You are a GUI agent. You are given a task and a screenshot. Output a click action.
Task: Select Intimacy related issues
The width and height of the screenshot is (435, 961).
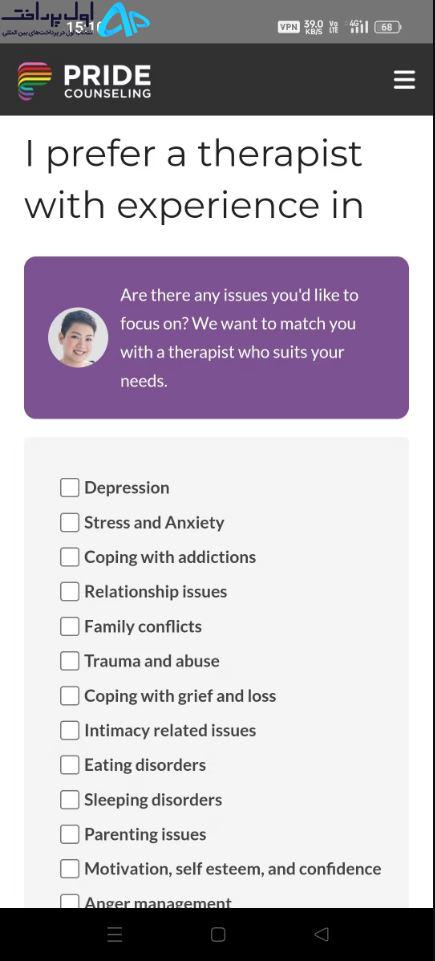pyautogui.click(x=70, y=731)
